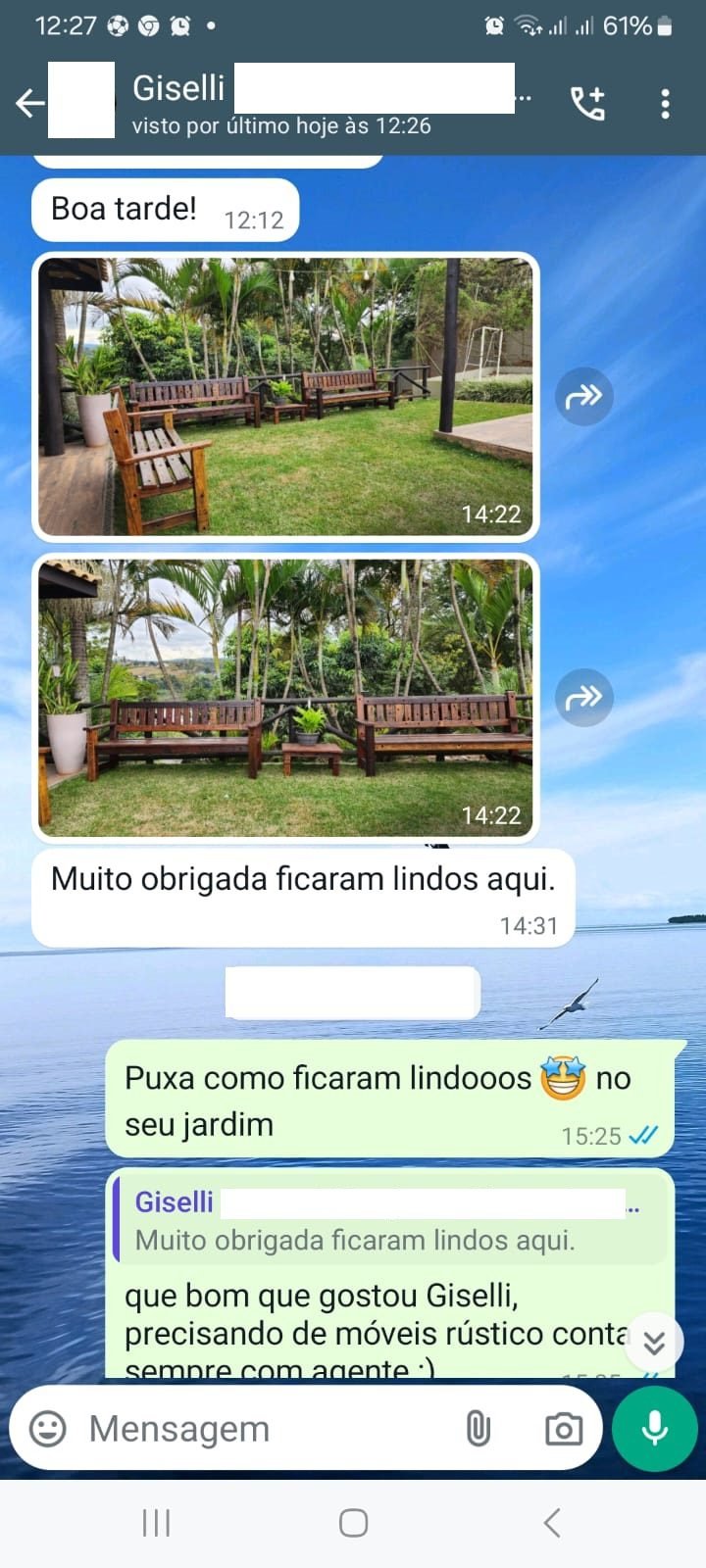Go to the home screen
The width and height of the screenshot is (706, 1568).
(353, 1523)
